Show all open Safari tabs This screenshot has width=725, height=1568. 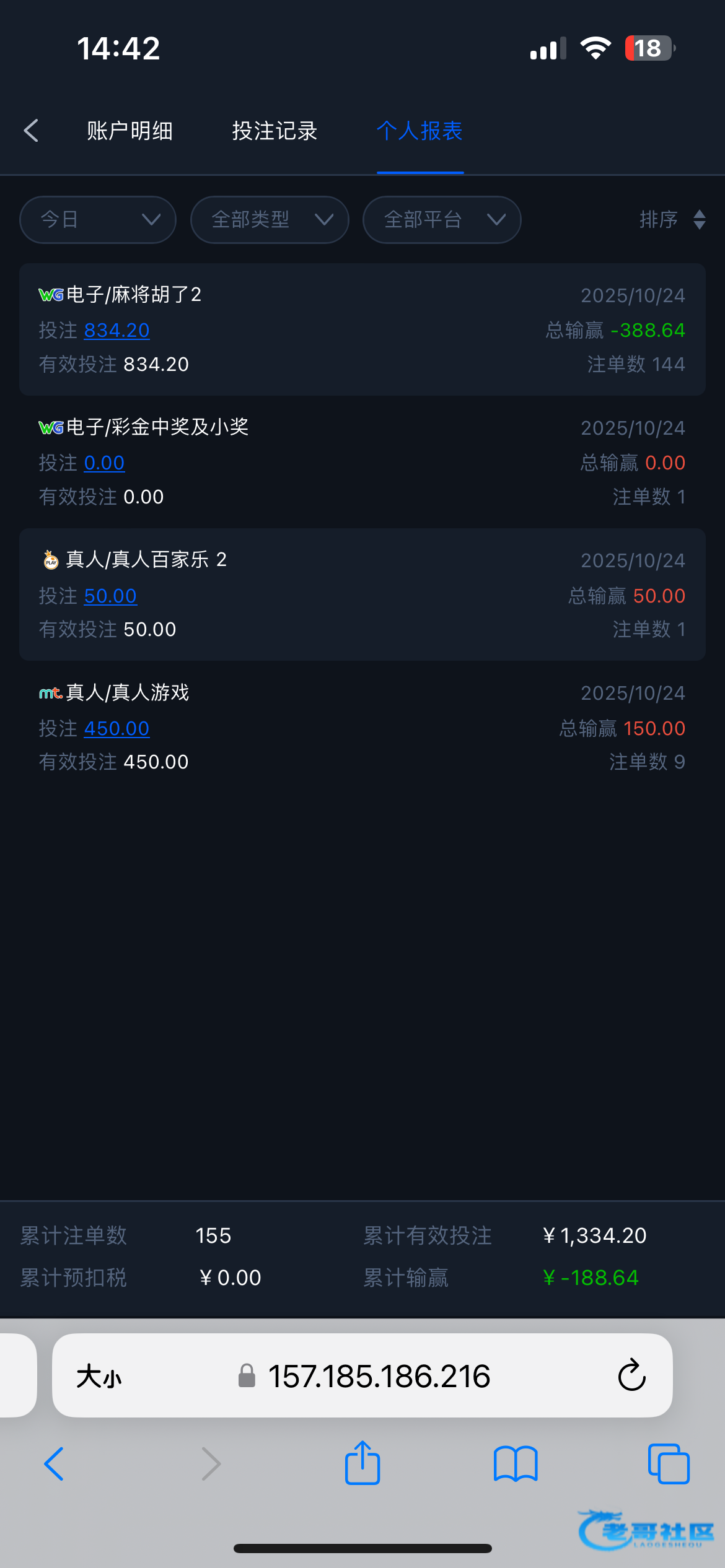(x=669, y=1464)
